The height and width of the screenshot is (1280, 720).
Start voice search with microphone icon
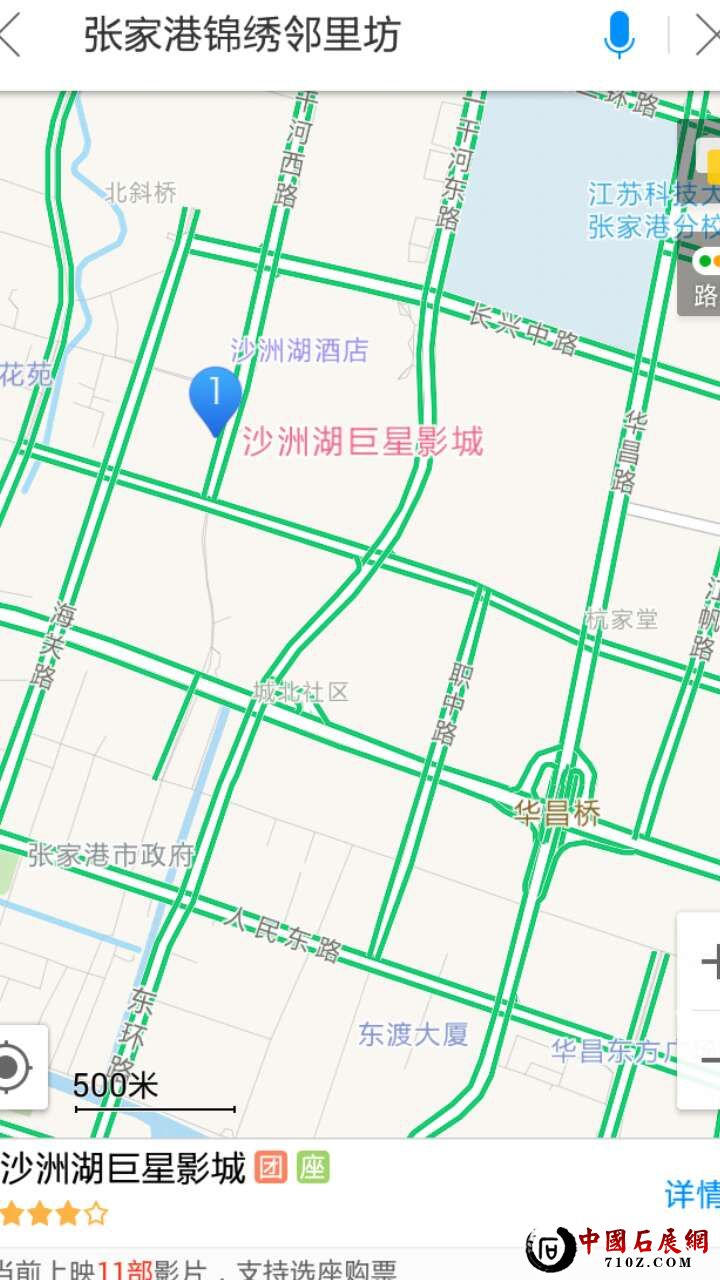point(619,36)
